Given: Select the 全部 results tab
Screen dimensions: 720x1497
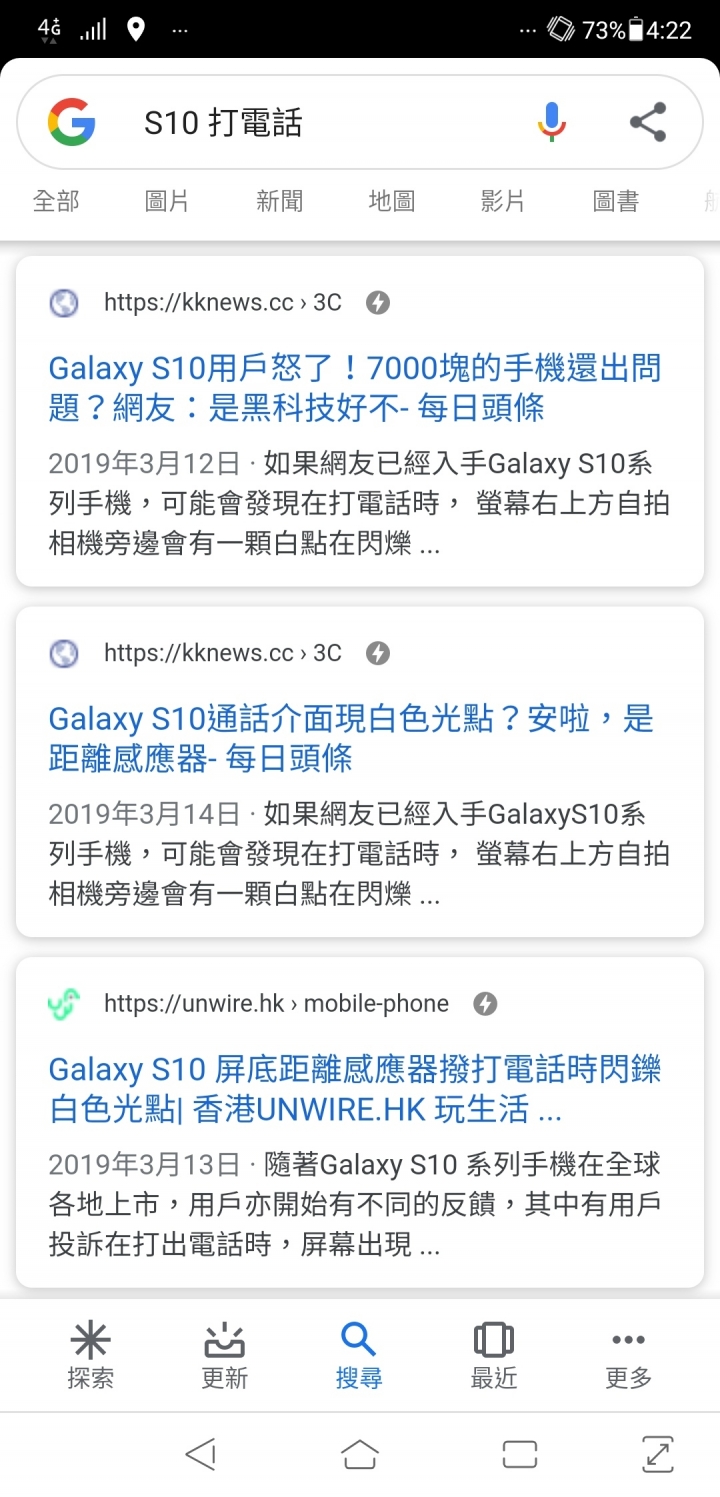Looking at the screenshot, I should (x=56, y=201).
